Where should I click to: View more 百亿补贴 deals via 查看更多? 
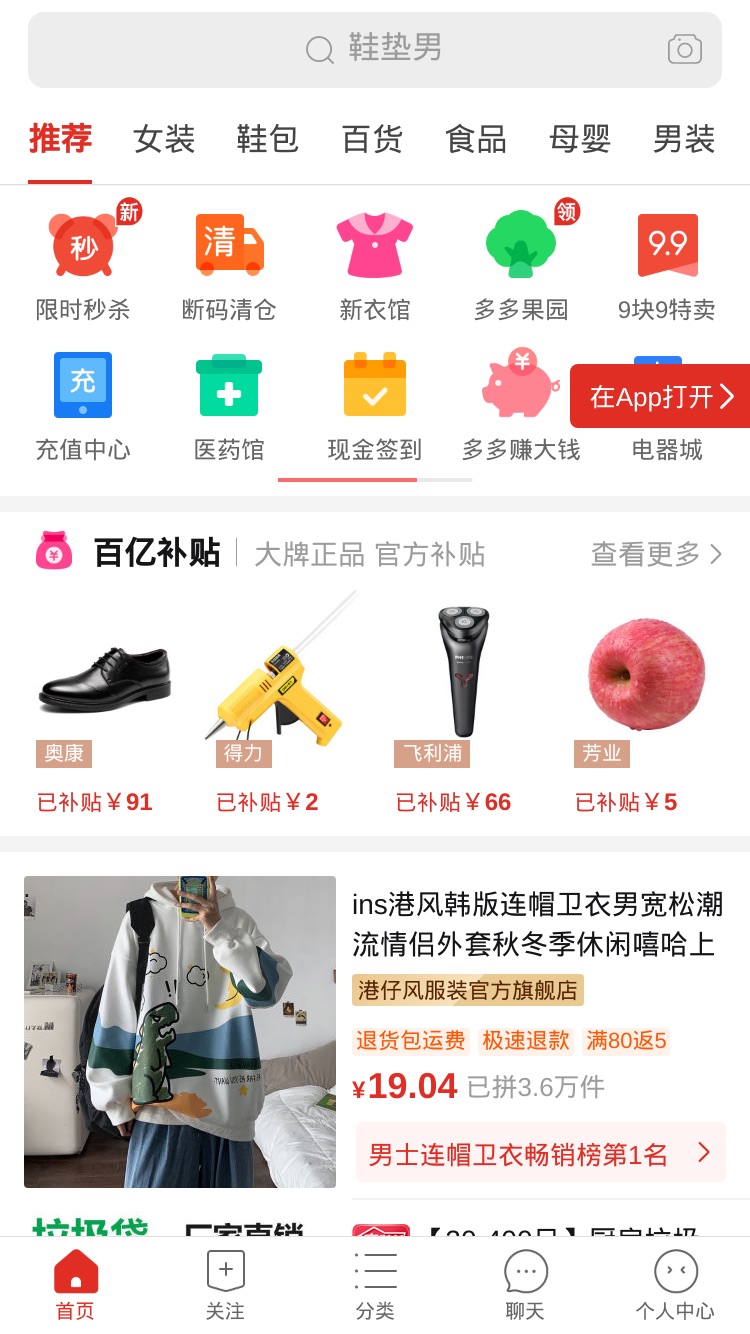[656, 554]
